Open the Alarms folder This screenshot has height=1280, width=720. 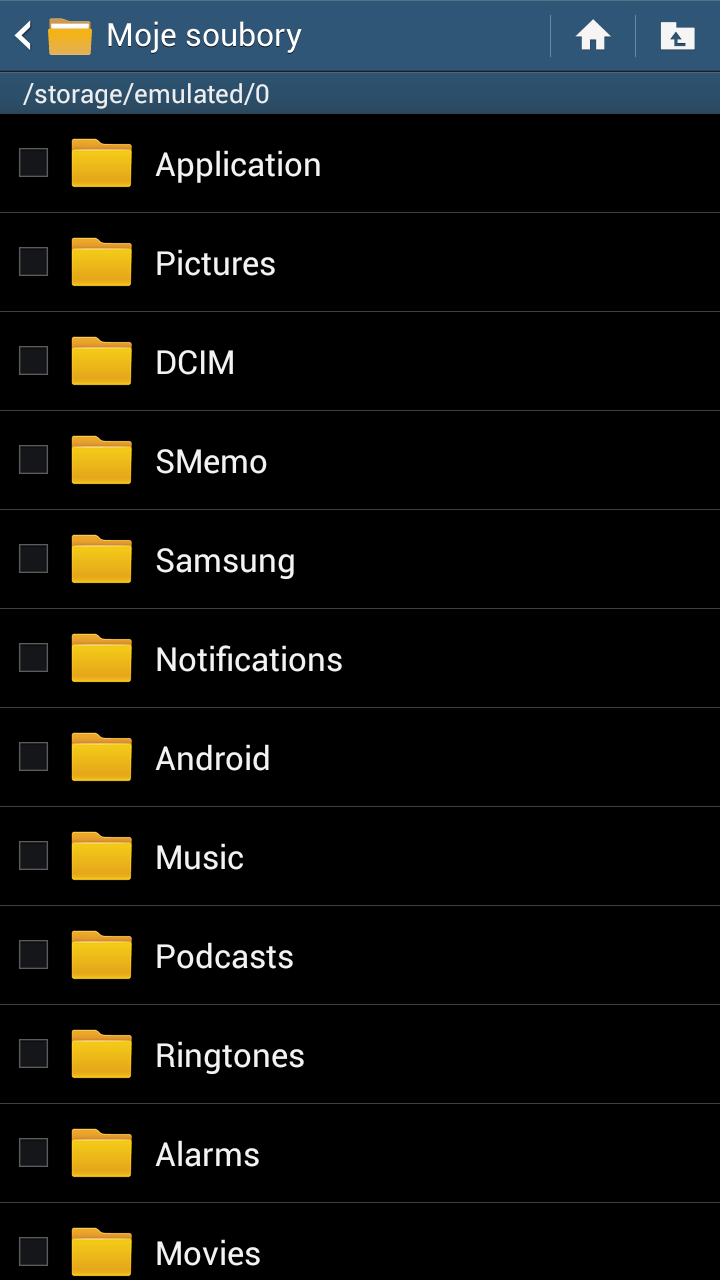(x=206, y=1153)
